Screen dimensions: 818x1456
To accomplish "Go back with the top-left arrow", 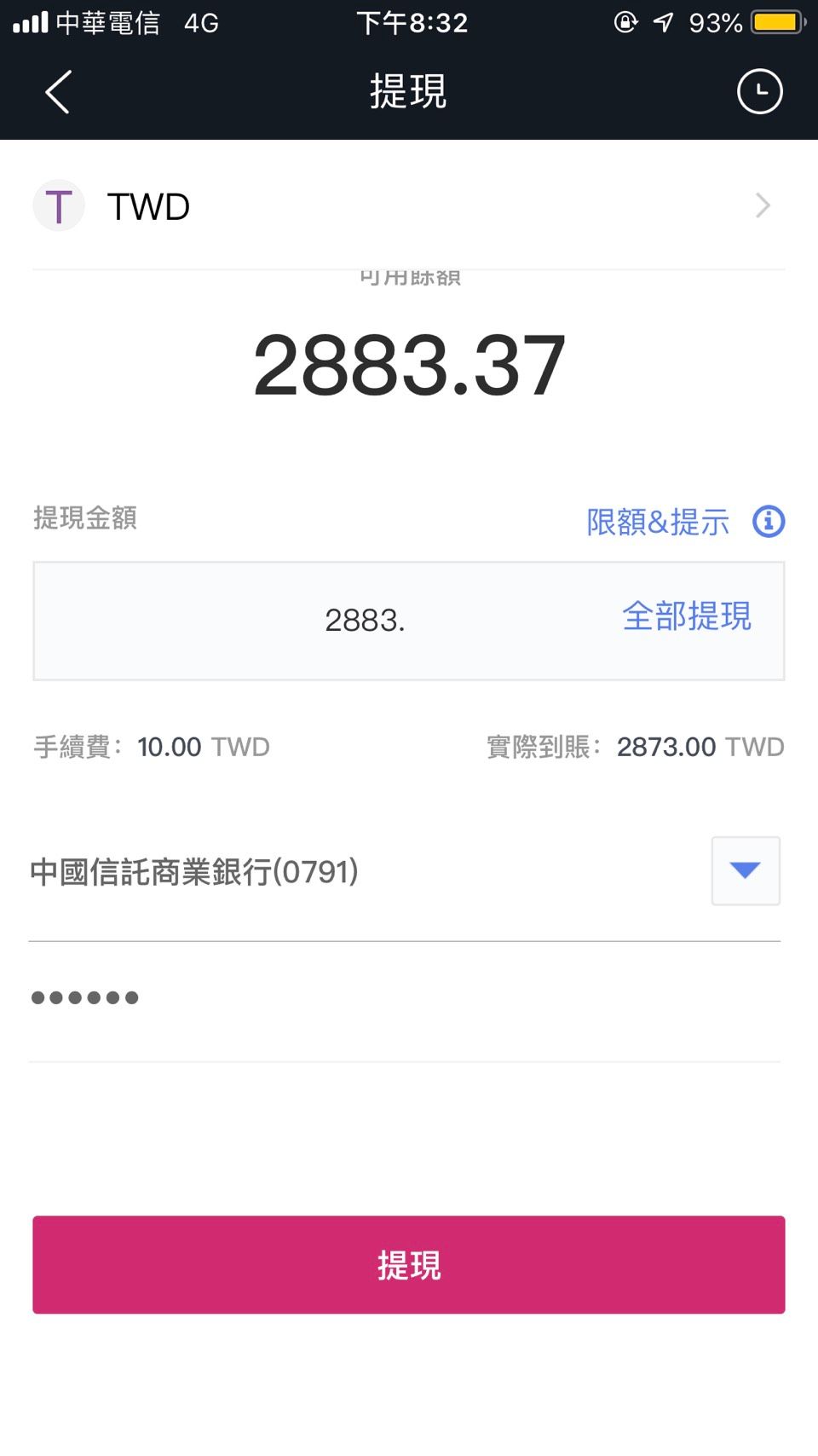I will (x=58, y=92).
